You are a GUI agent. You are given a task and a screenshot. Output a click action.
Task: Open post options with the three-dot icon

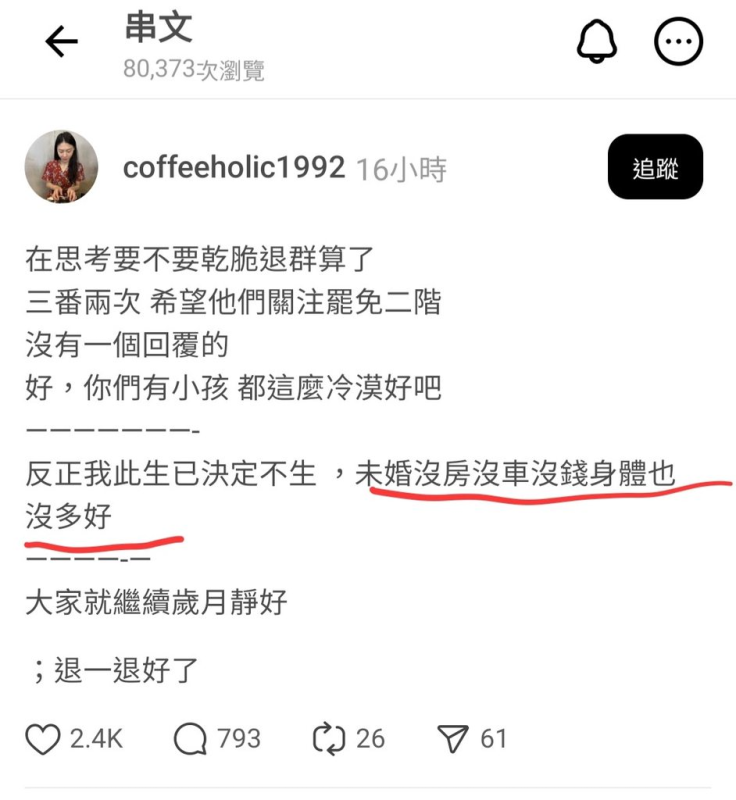pos(679,40)
